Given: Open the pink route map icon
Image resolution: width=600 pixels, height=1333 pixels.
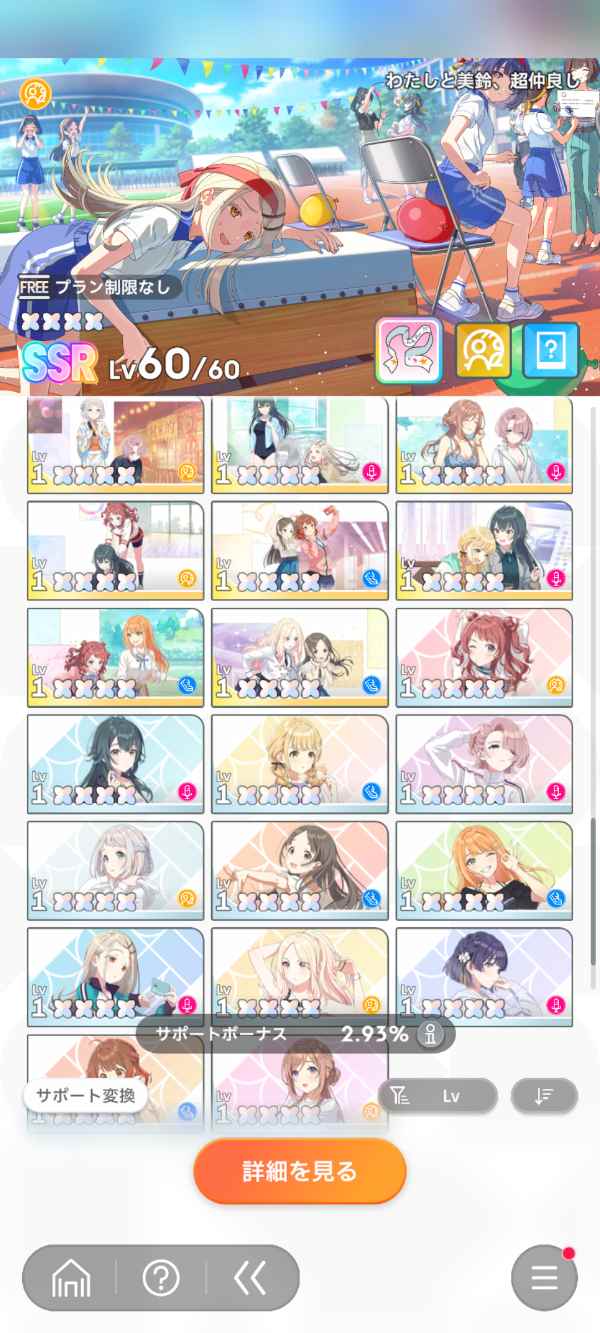Looking at the screenshot, I should point(409,350).
